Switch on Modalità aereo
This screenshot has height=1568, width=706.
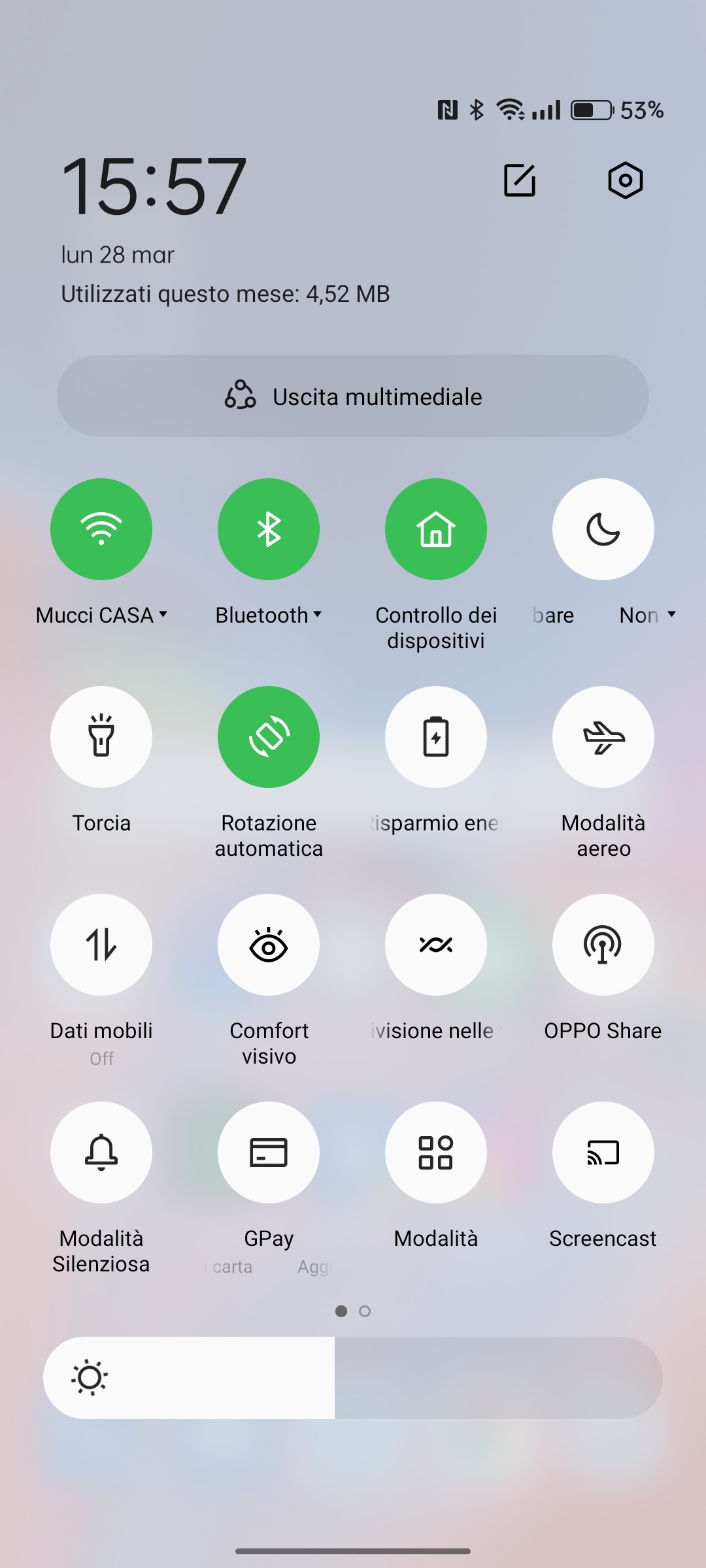603,737
